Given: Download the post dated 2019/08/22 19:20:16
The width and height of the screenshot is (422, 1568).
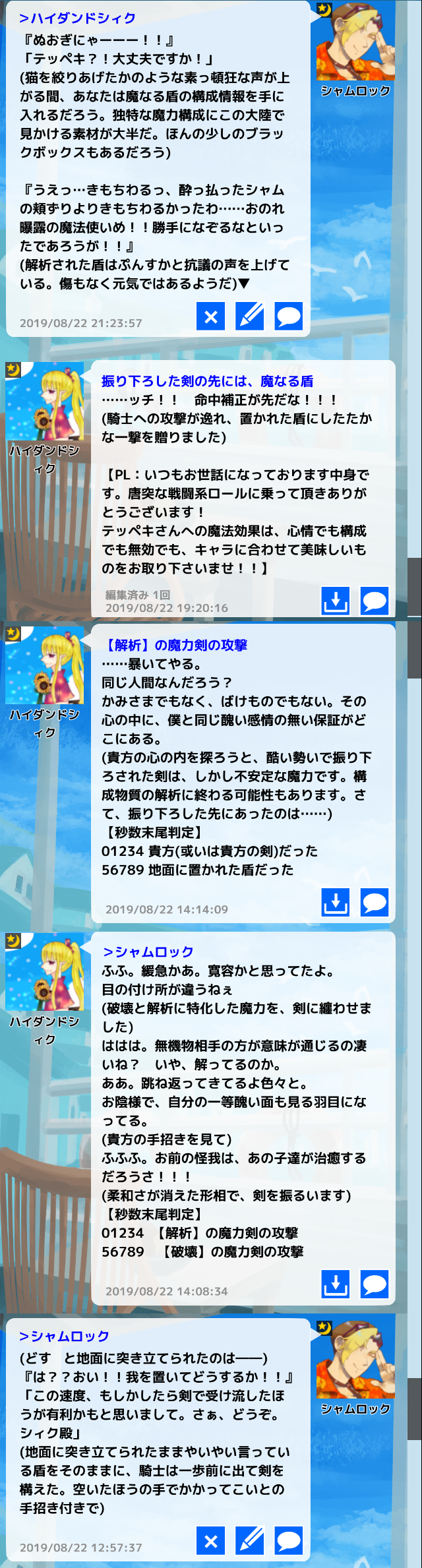Looking at the screenshot, I should [336, 601].
